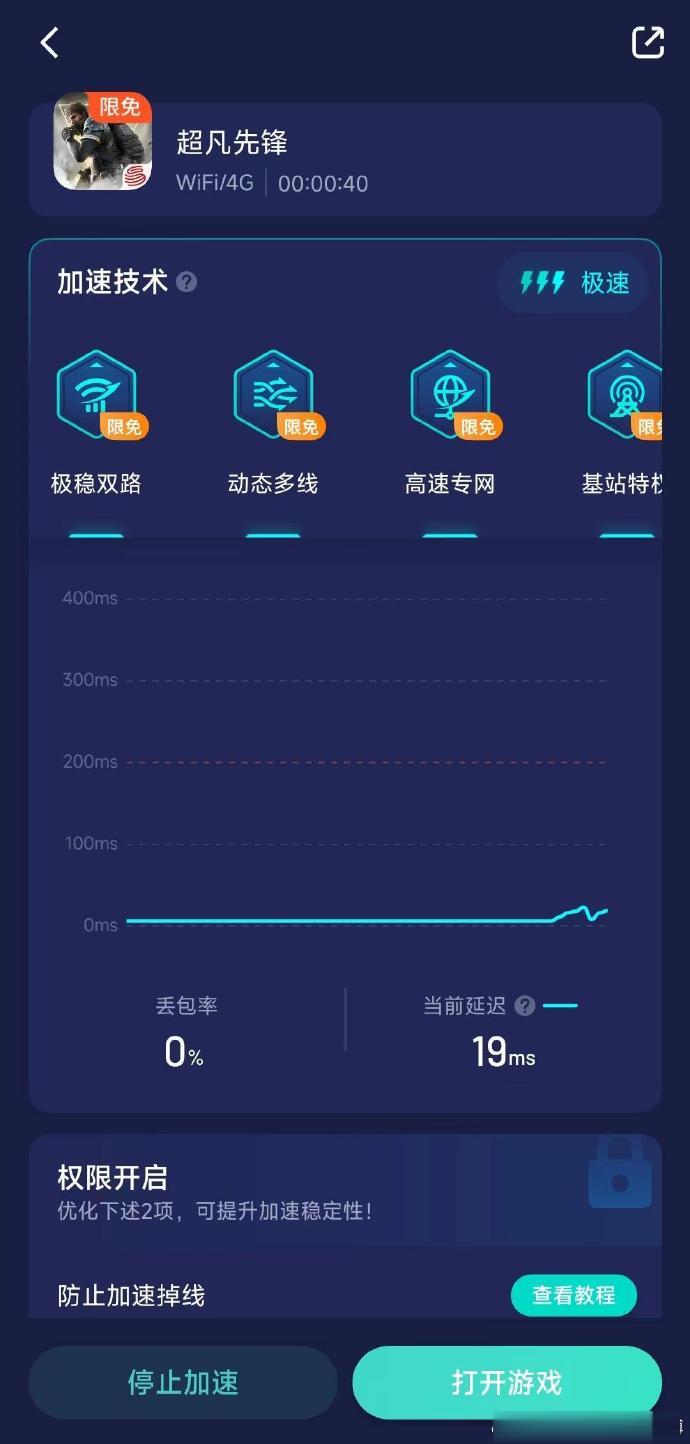This screenshot has height=1444, width=690.
Task: Tap the help icon next to 当前延迟
Action: tap(524, 1006)
